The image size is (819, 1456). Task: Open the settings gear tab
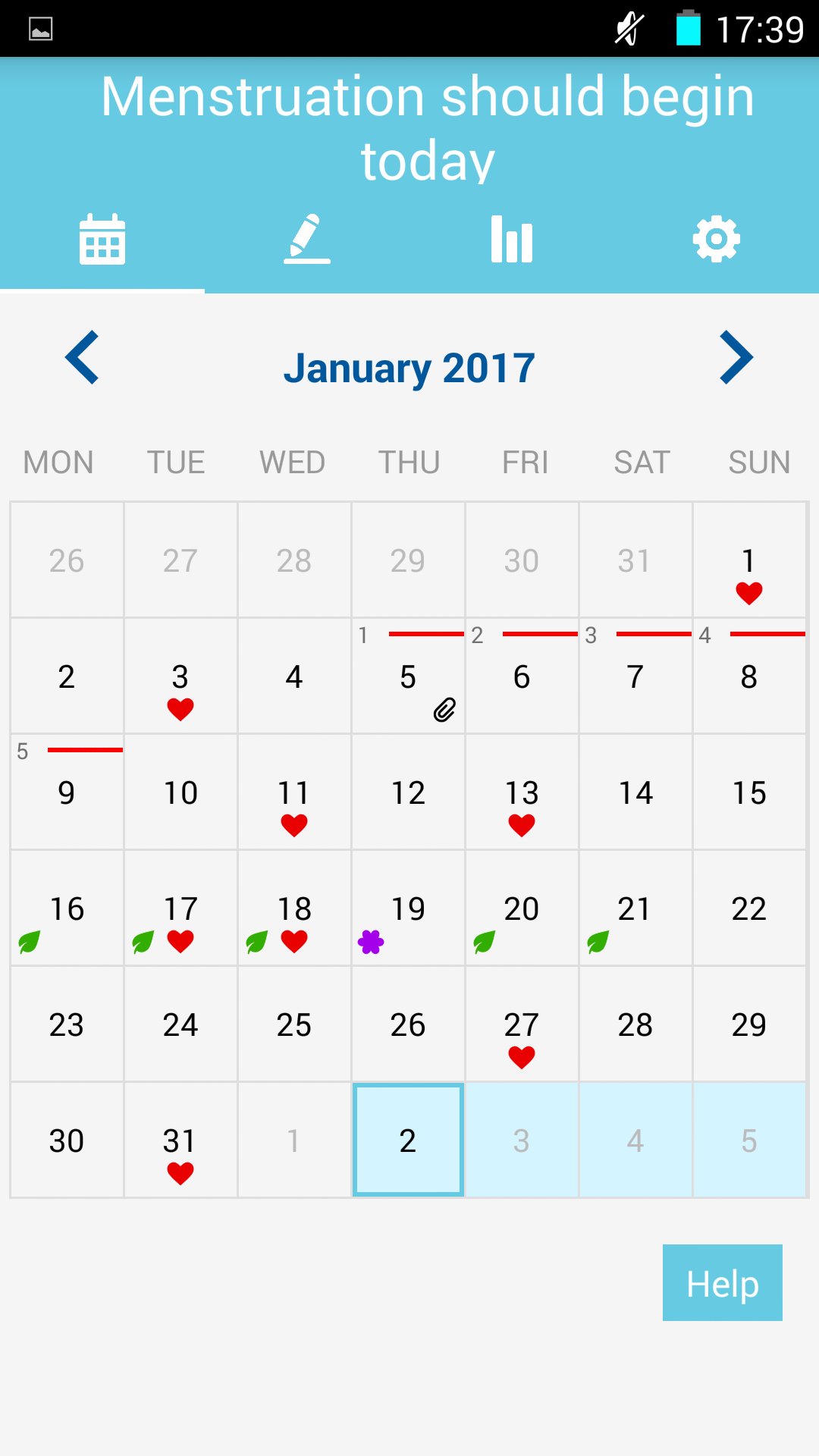(717, 240)
